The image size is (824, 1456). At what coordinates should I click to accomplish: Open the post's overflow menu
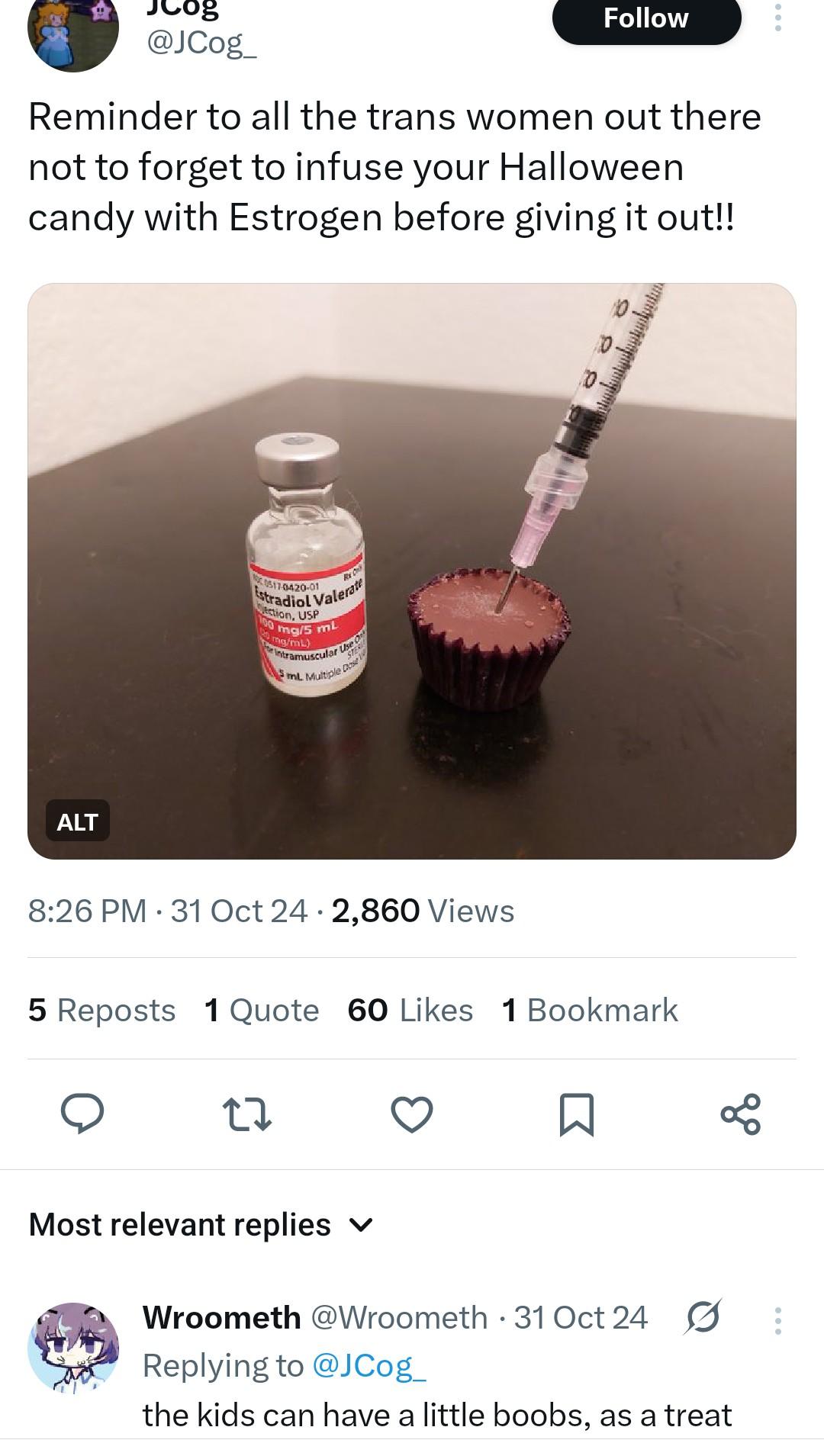[777, 18]
